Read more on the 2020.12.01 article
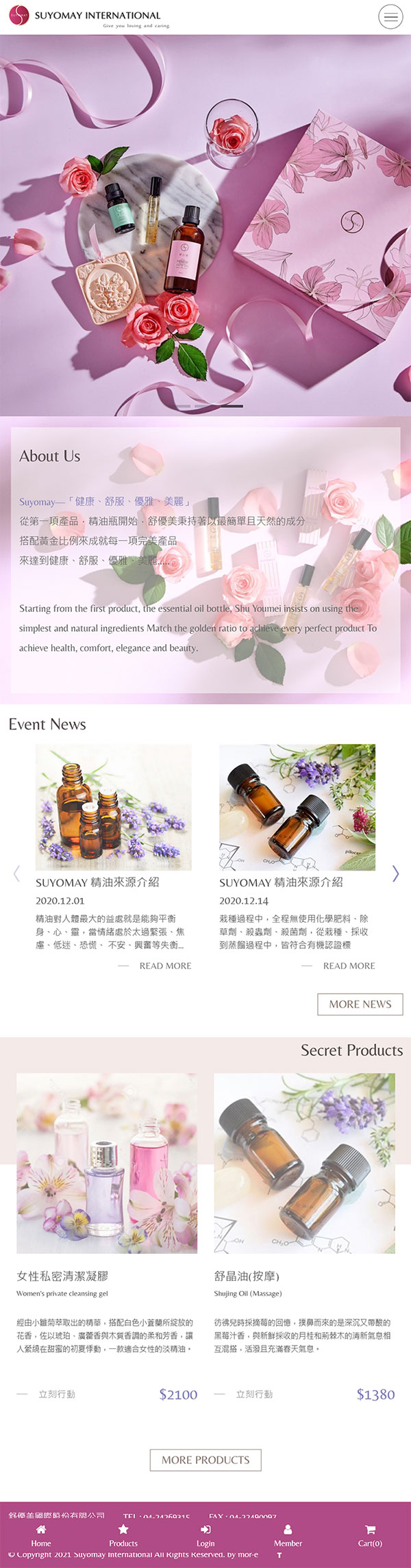Image resolution: width=411 pixels, height=1568 pixels. coord(164,966)
